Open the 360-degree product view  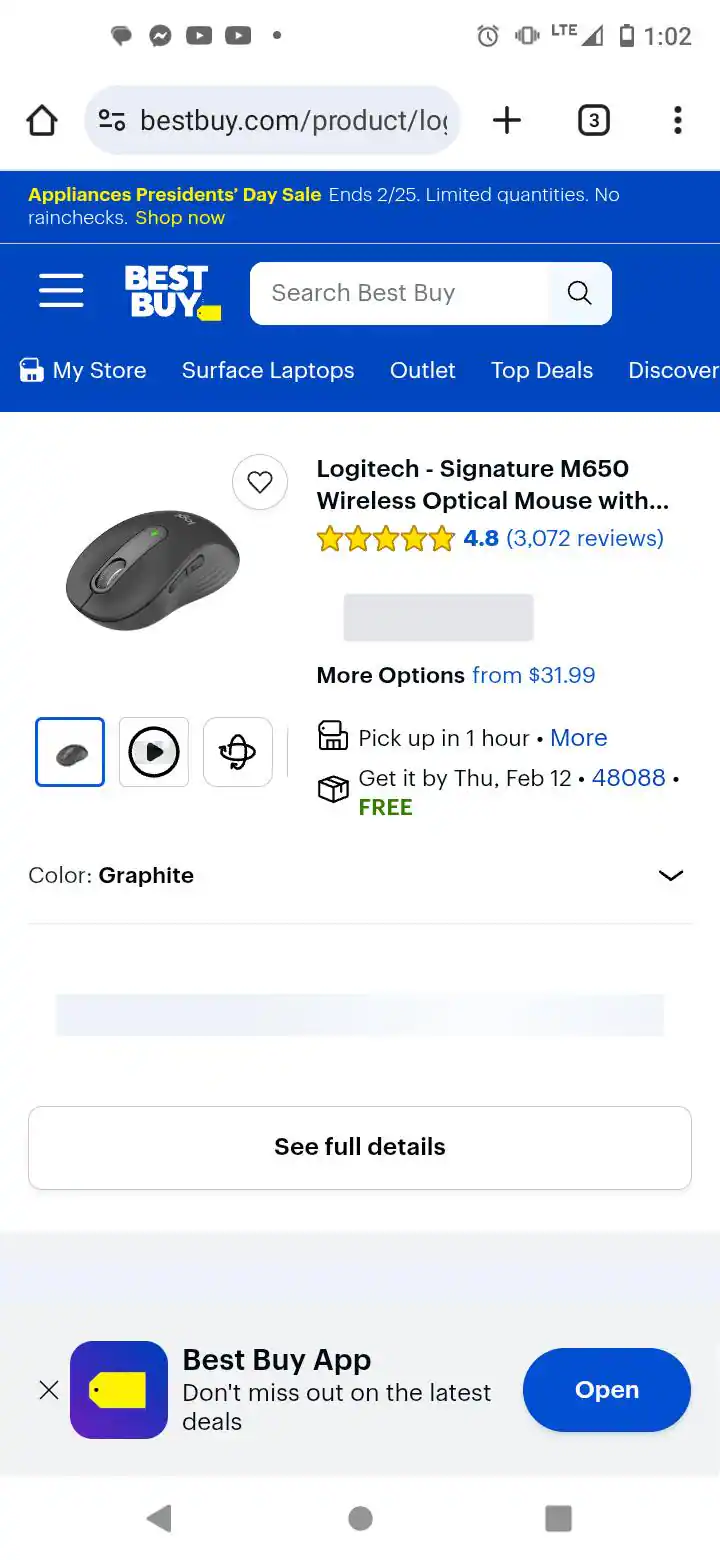[x=237, y=752]
